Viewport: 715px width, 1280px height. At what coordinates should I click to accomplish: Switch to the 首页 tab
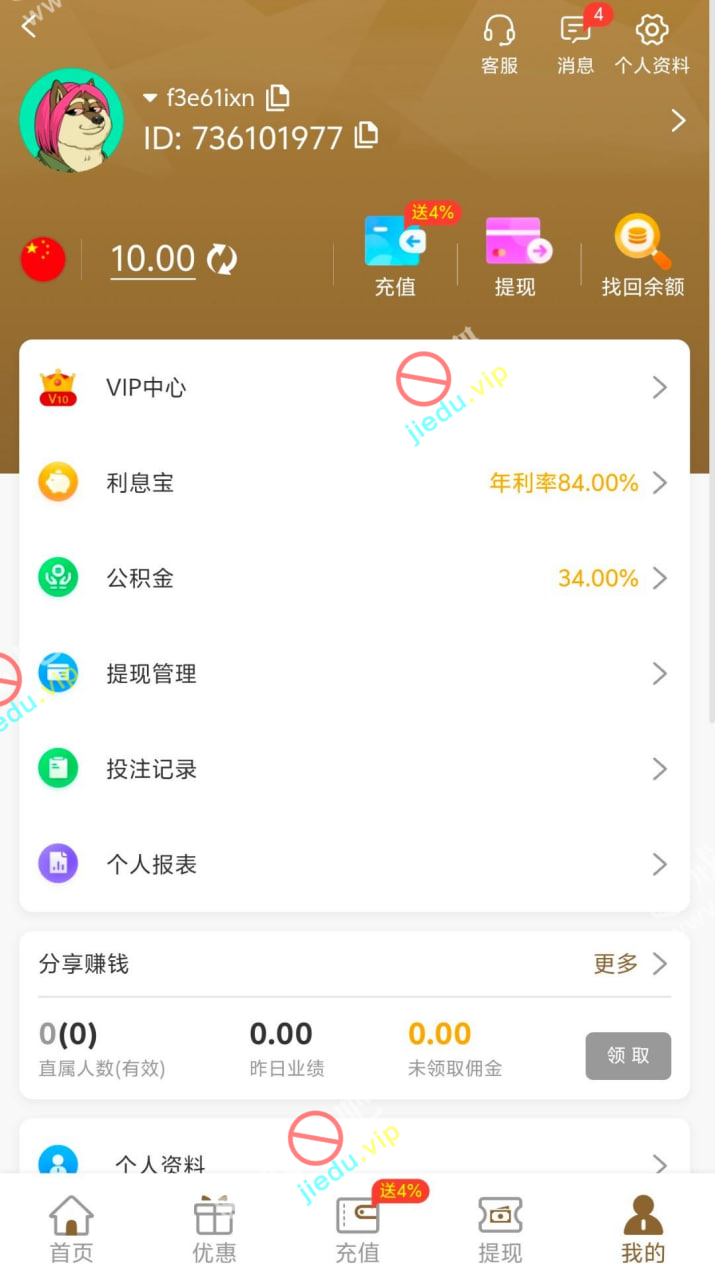pos(72,1229)
